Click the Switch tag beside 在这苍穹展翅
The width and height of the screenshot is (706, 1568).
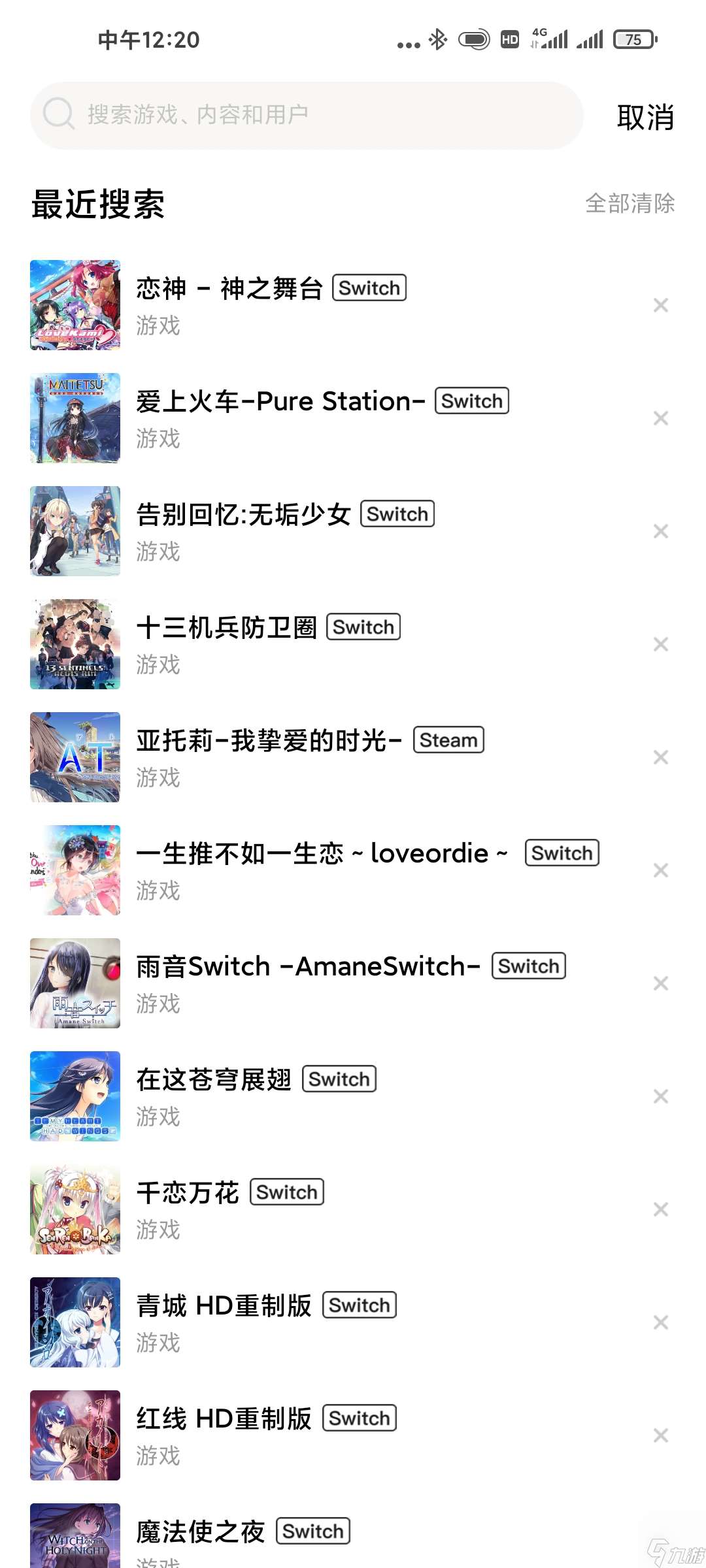[x=339, y=1079]
